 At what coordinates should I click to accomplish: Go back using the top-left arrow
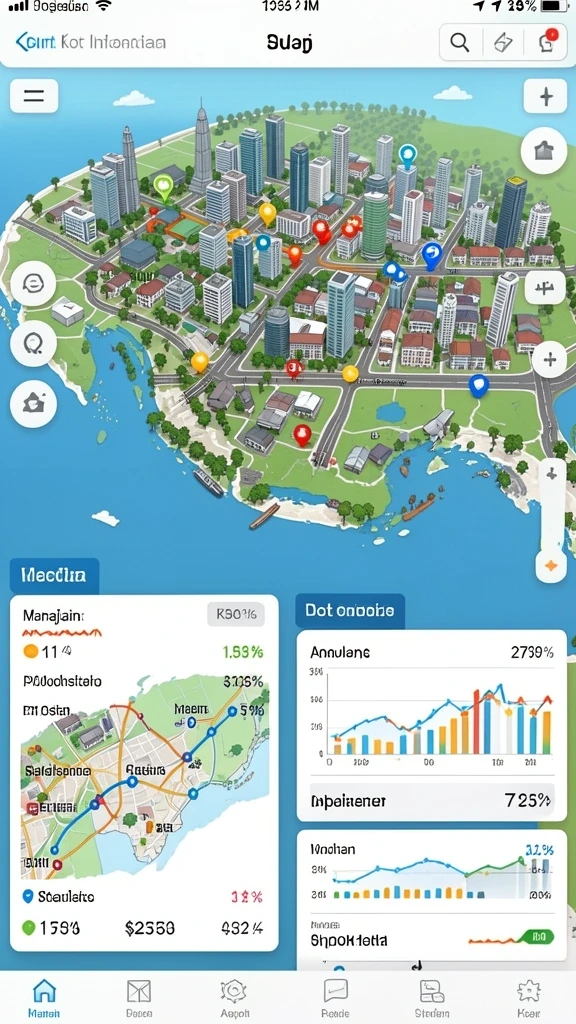point(22,42)
